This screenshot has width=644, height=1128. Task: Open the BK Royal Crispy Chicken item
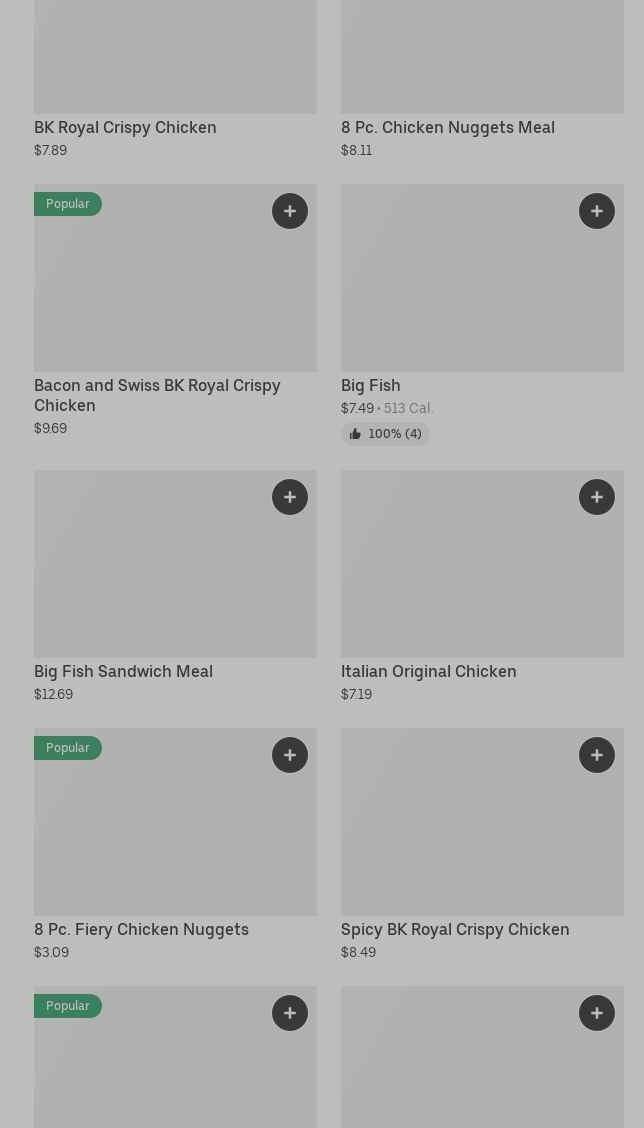pyautogui.click(x=125, y=127)
